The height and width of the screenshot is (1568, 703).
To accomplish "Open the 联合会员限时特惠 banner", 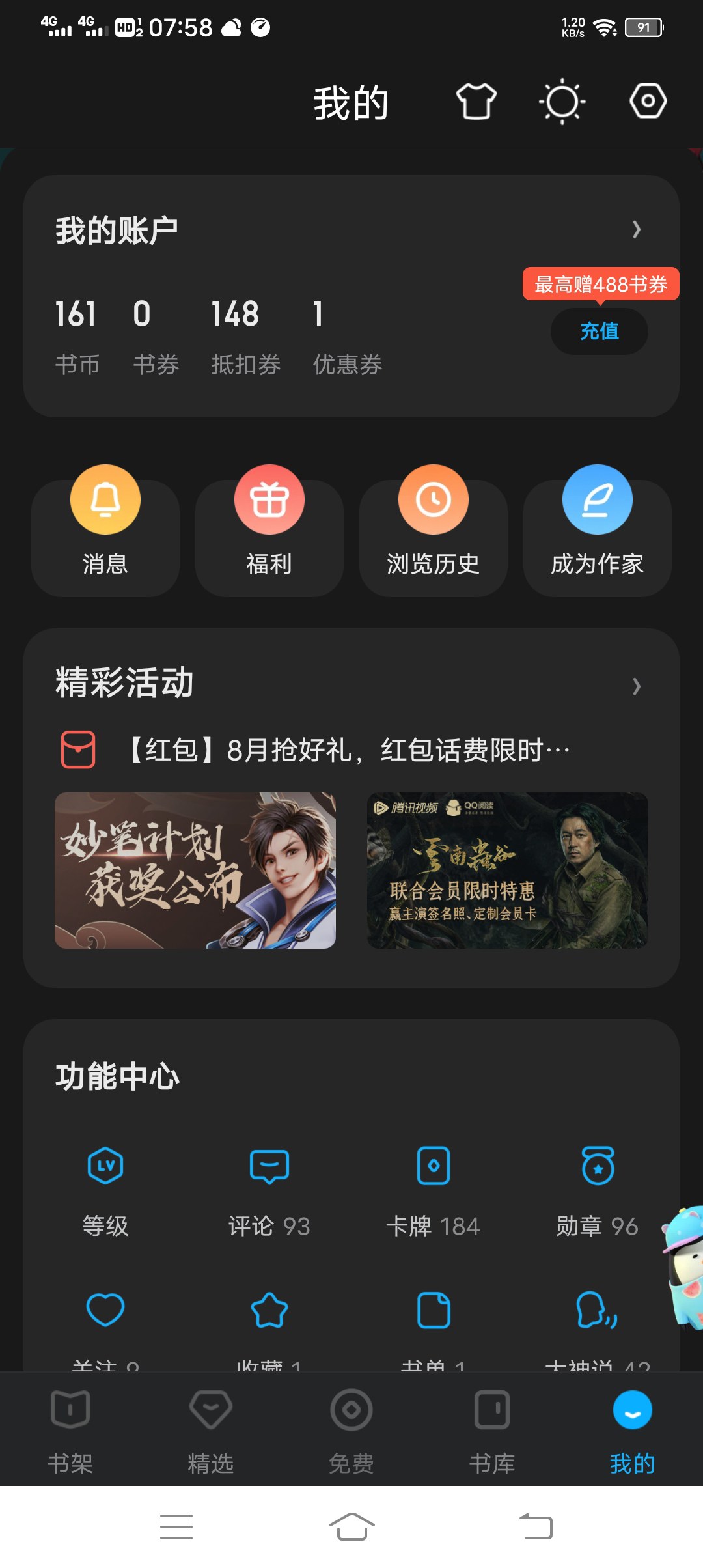I will coord(508,870).
